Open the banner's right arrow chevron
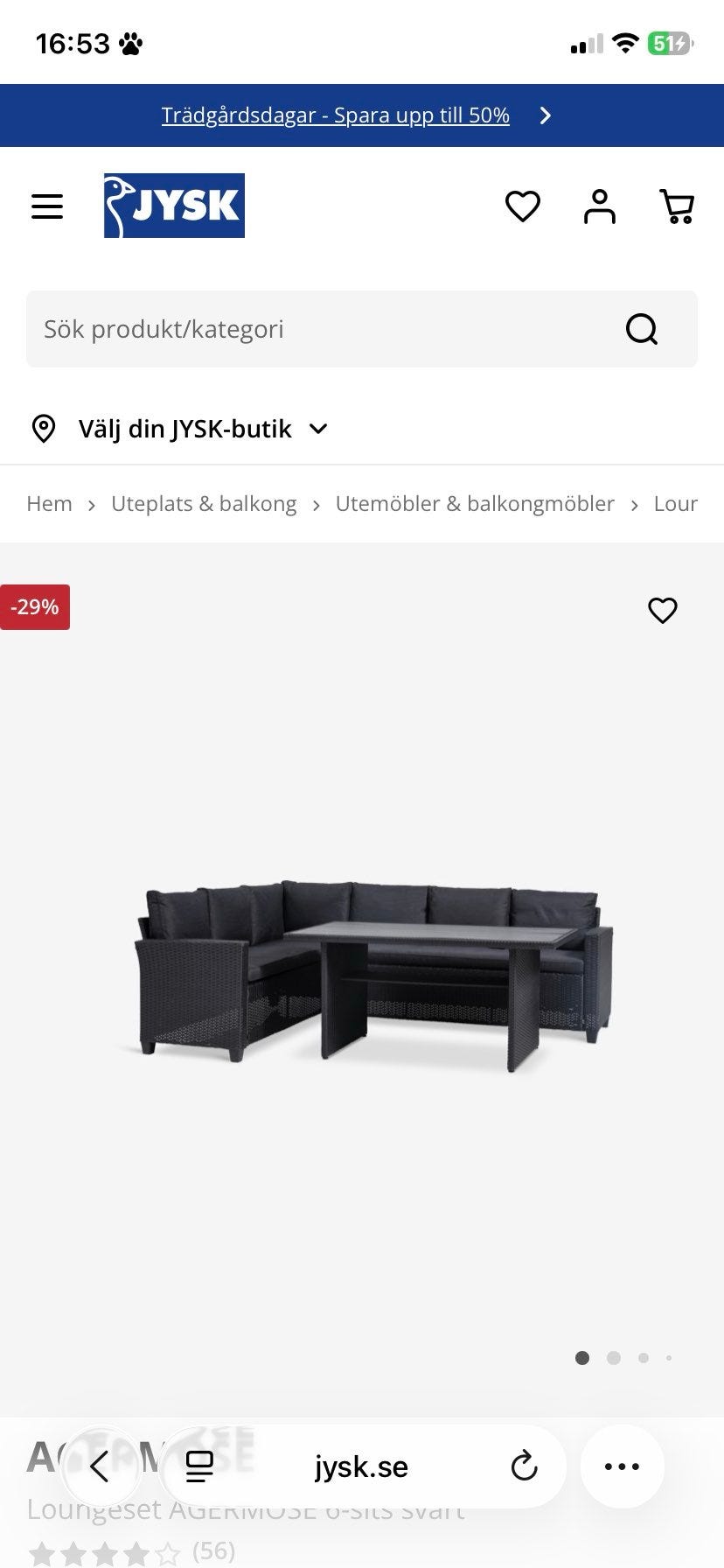This screenshot has width=724, height=1568. (545, 115)
